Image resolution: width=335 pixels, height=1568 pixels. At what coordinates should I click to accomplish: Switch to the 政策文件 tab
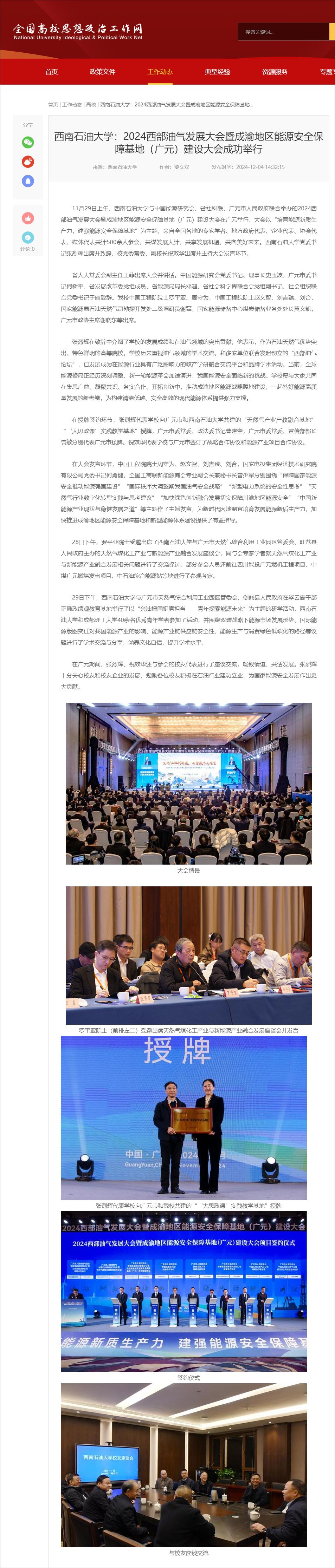click(x=102, y=72)
